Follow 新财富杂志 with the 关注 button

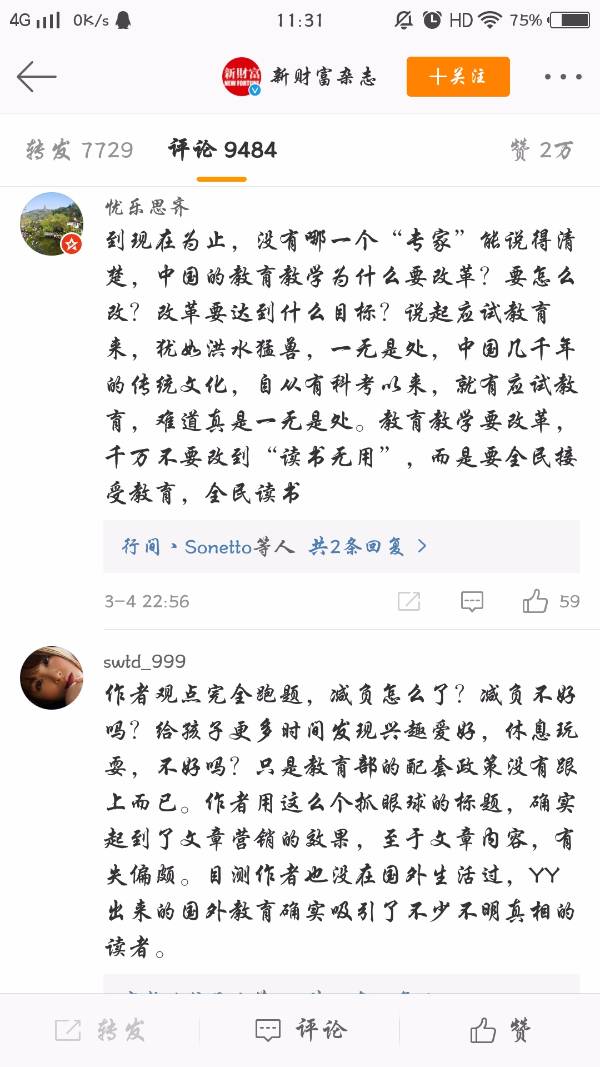(458, 77)
